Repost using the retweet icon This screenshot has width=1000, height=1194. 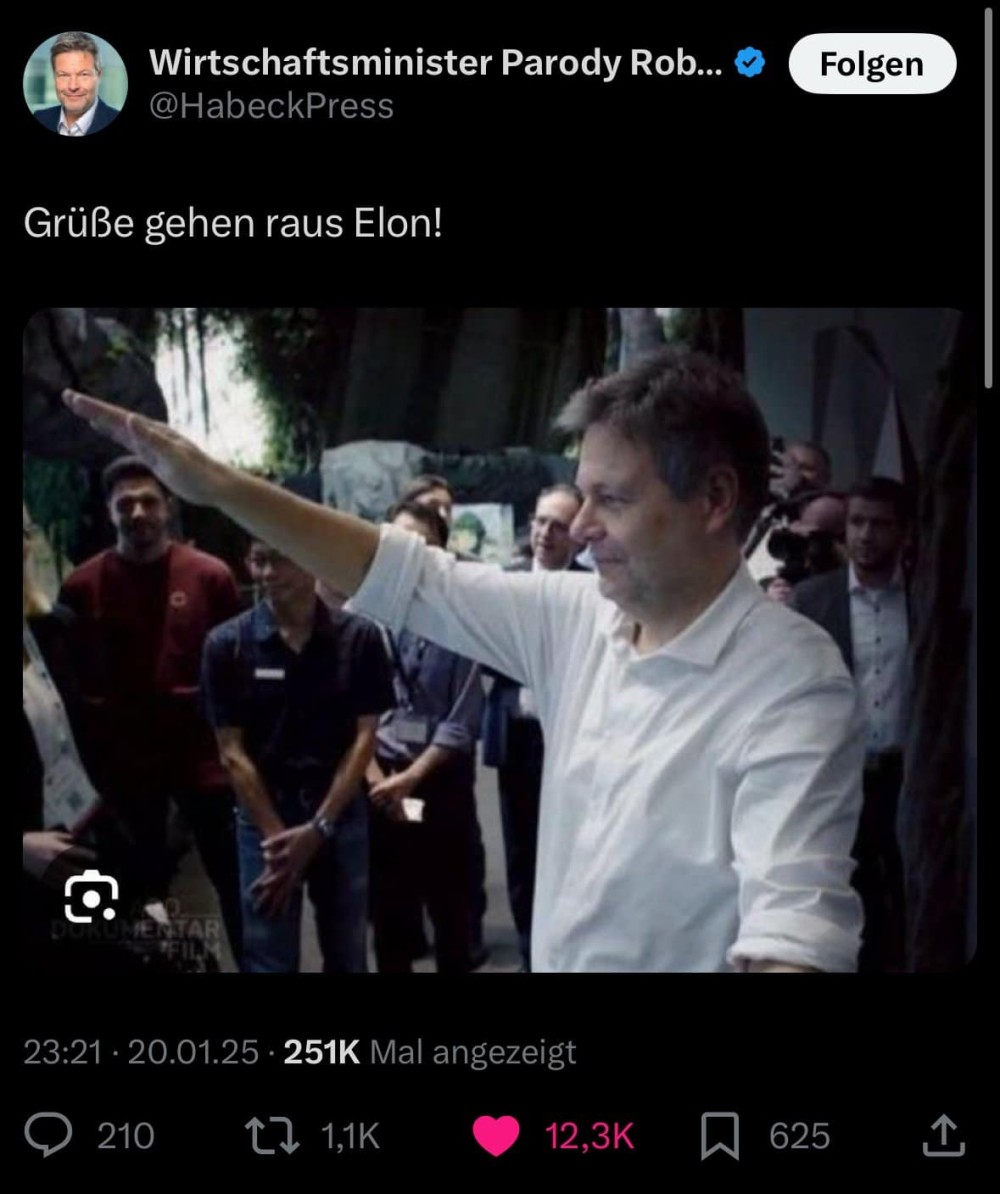270,1136
